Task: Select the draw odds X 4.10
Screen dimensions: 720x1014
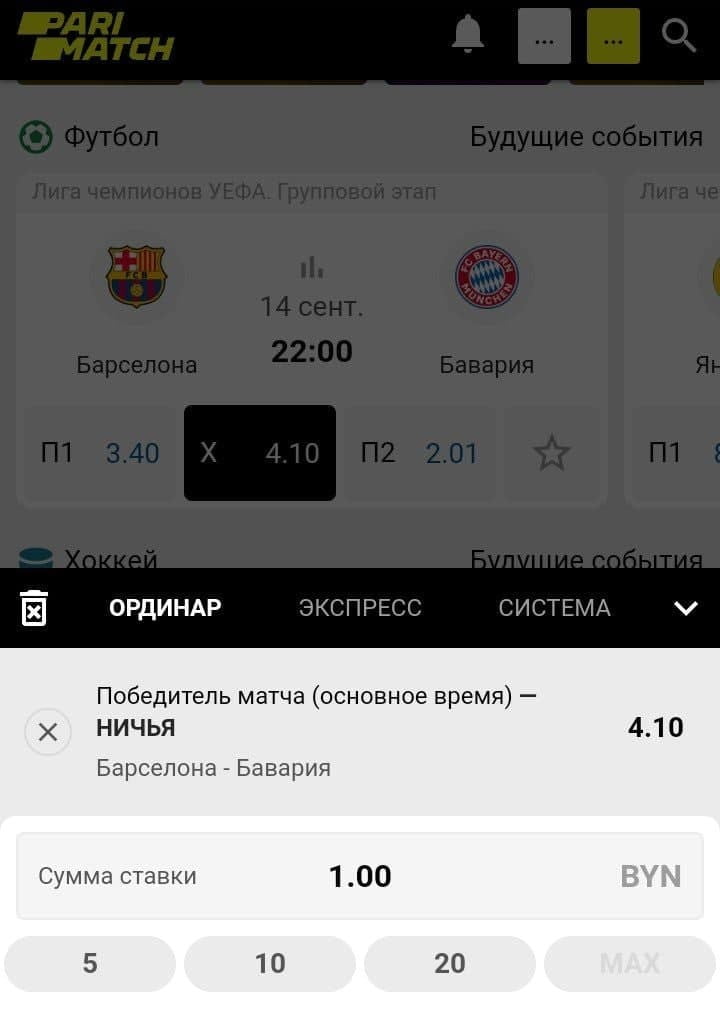Action: pyautogui.click(x=259, y=453)
